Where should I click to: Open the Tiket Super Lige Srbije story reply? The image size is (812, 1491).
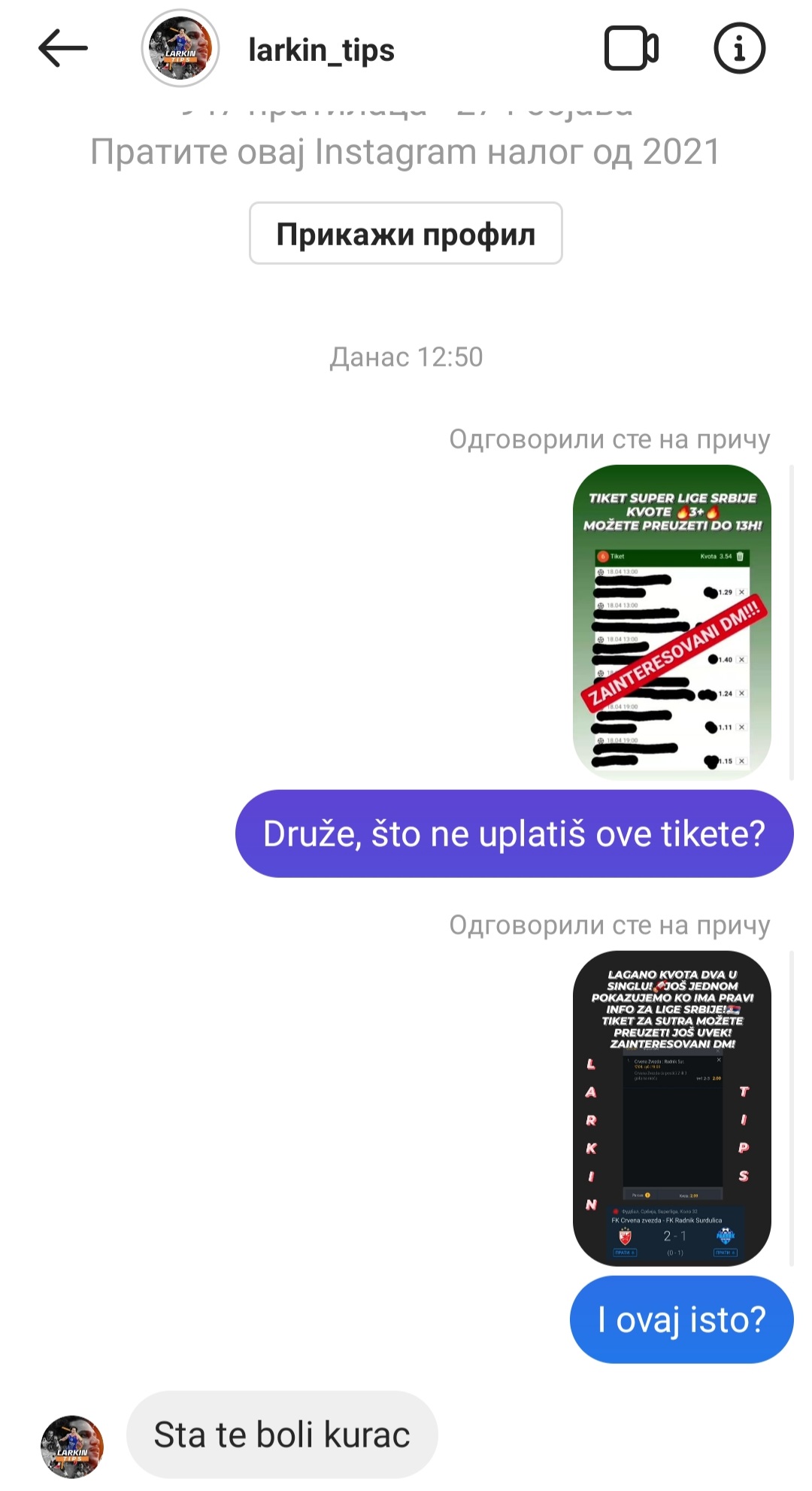tap(671, 621)
